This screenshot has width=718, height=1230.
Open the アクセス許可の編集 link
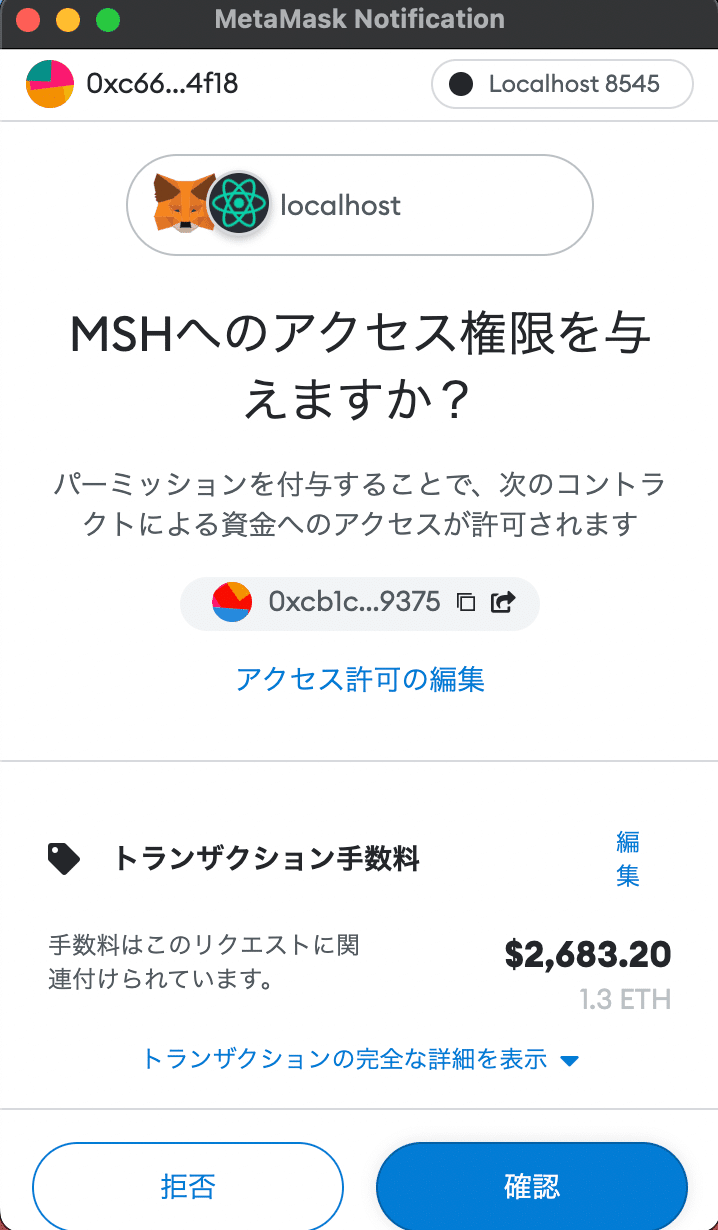pos(360,680)
